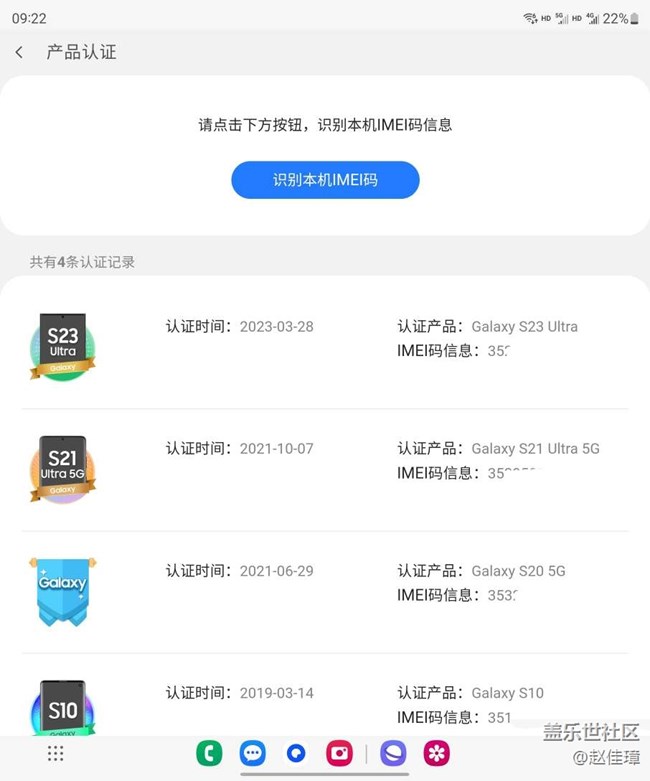Launch the Messages app from the taskbar
Viewport: 650px width, 781px height.
253,753
